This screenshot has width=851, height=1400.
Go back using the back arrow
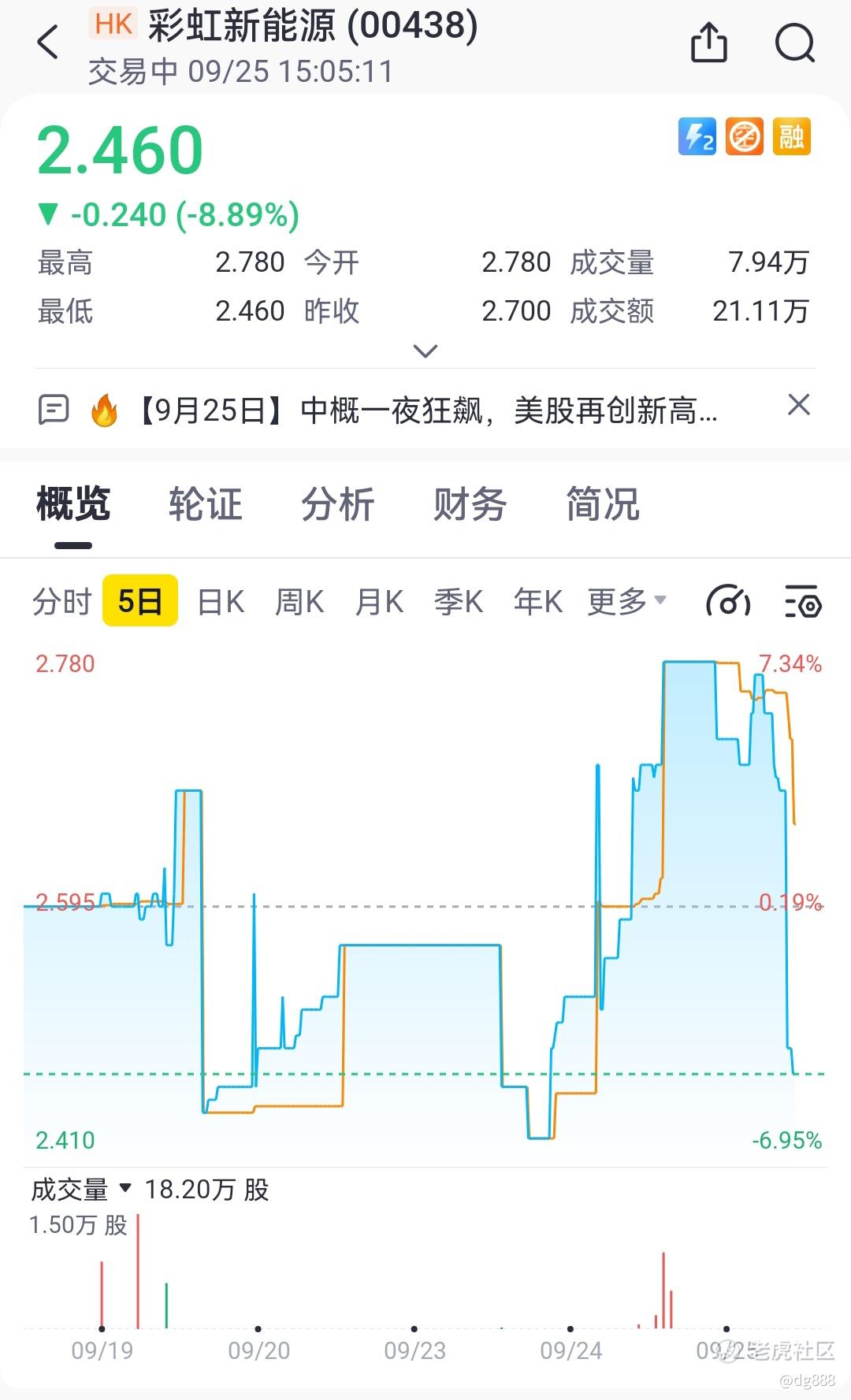48,43
